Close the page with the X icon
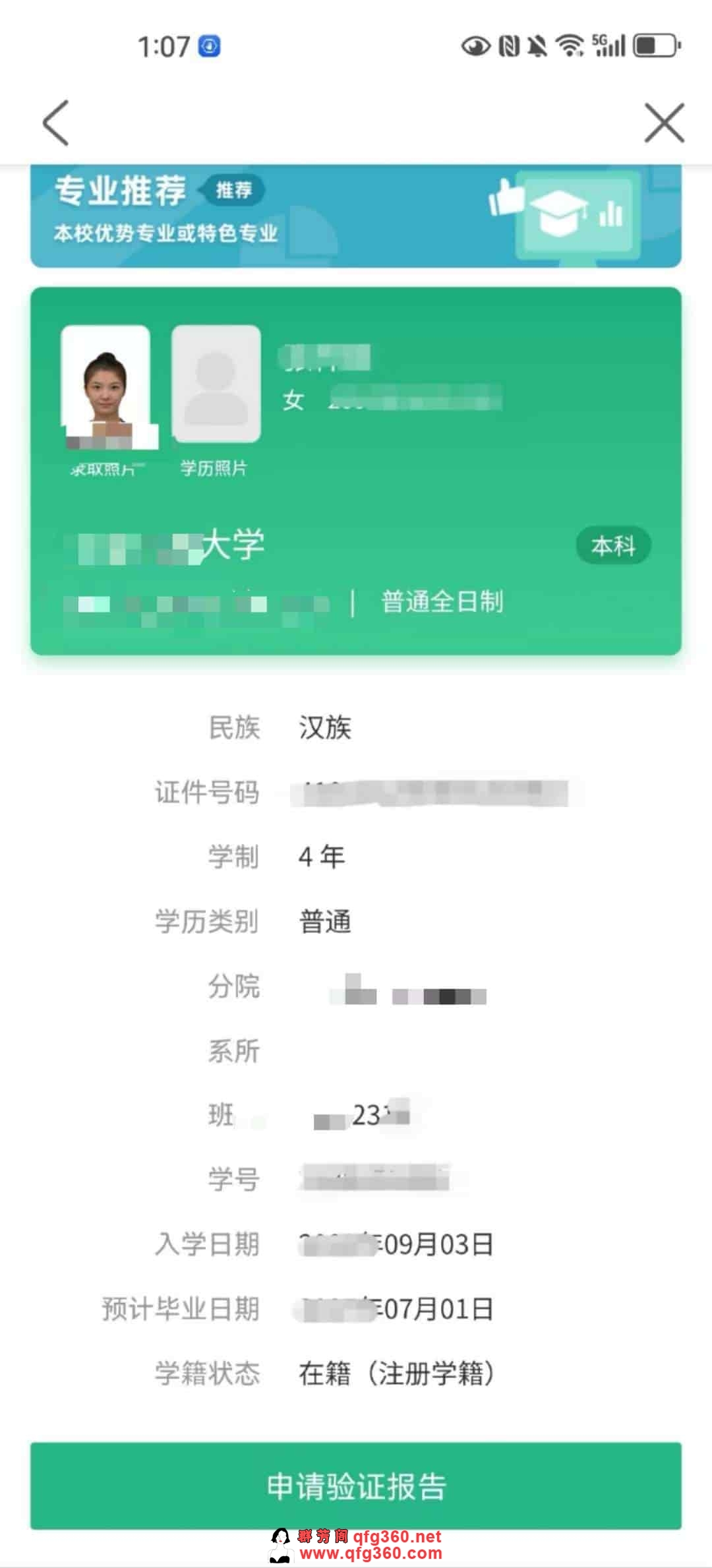The width and height of the screenshot is (712, 1568). point(663,123)
